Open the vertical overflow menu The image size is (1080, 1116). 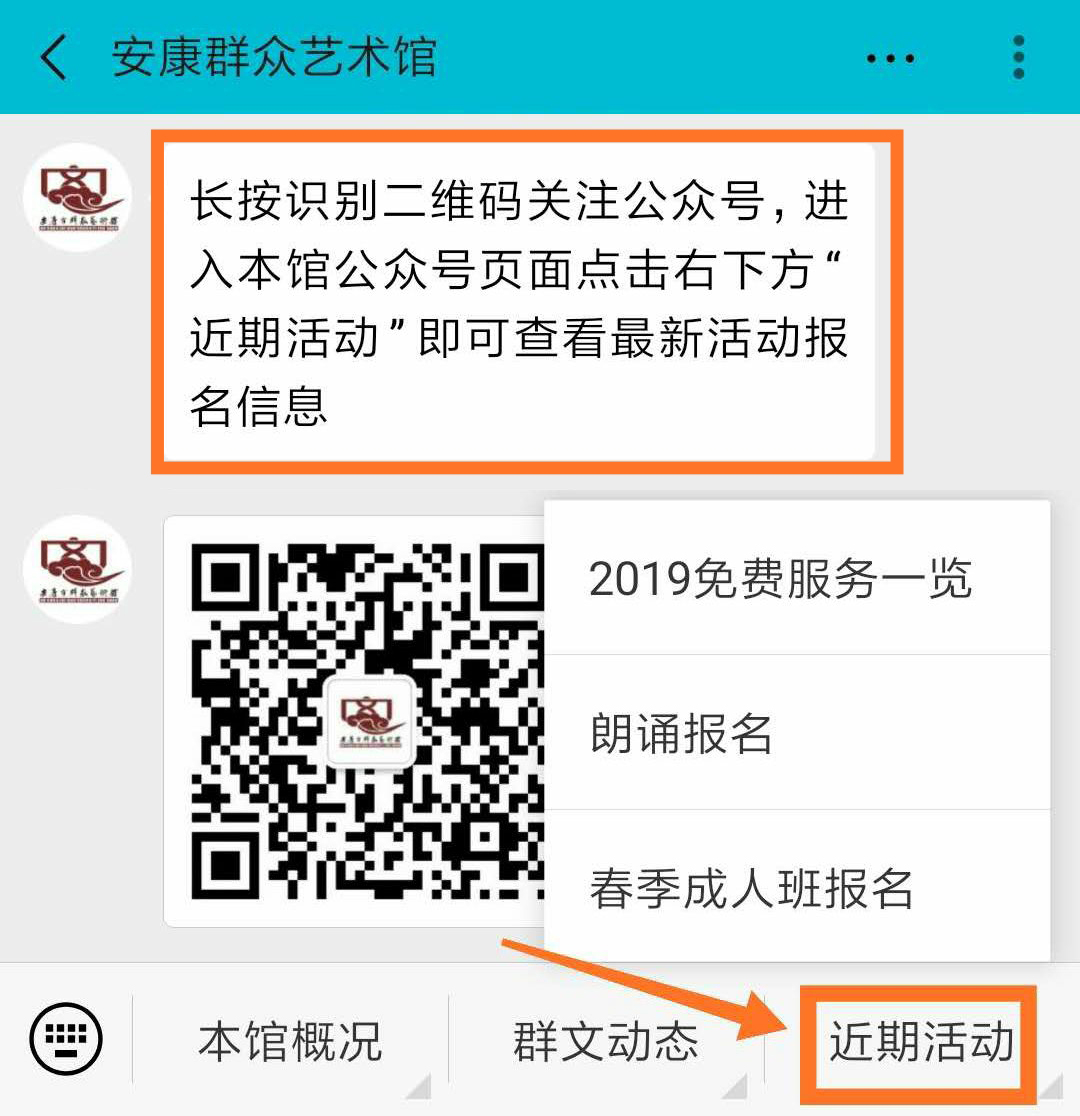tap(1018, 58)
